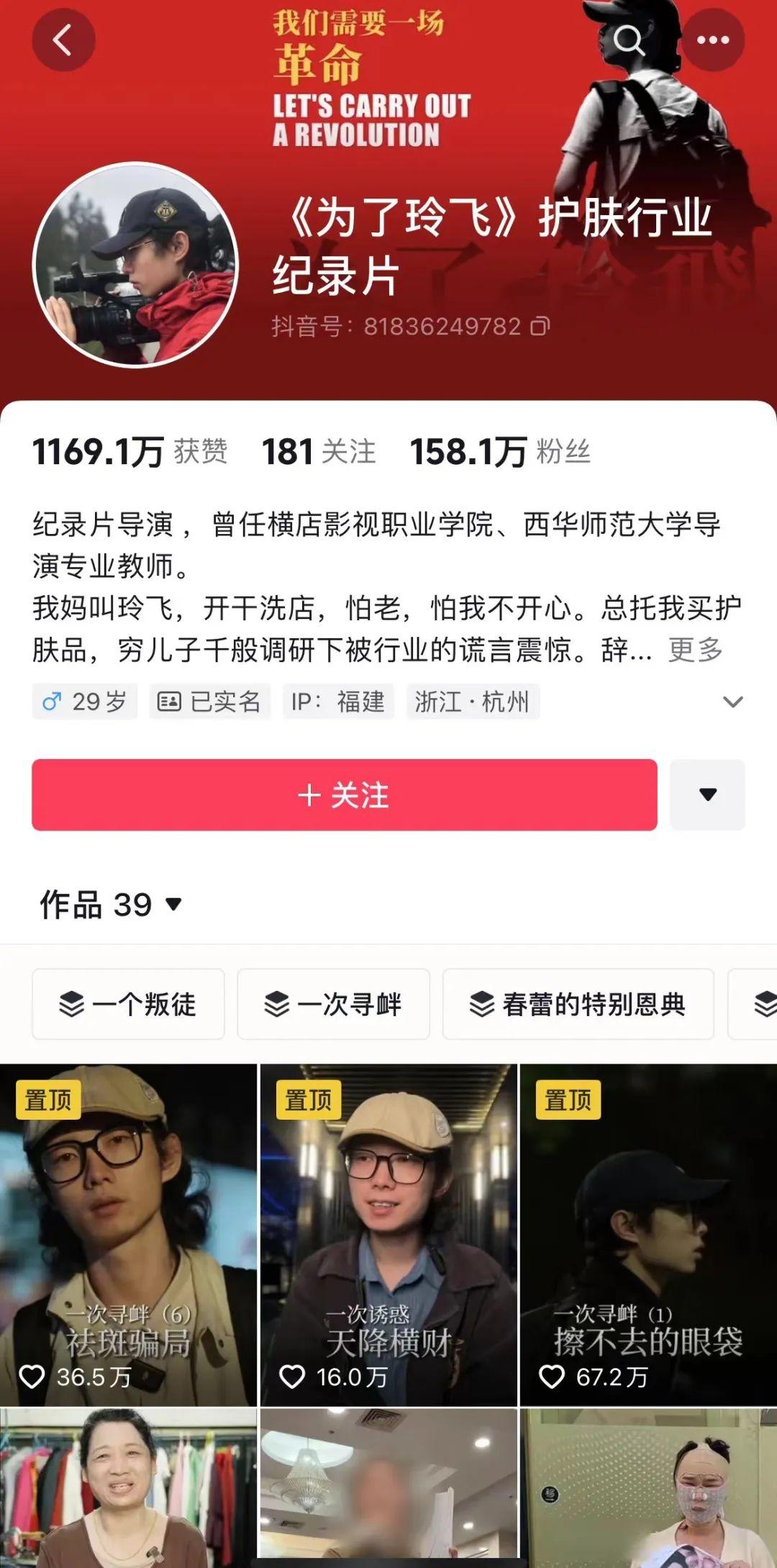777x1568 pixels.
Task: Play the pinned video 天降横财
Action: (388, 1234)
